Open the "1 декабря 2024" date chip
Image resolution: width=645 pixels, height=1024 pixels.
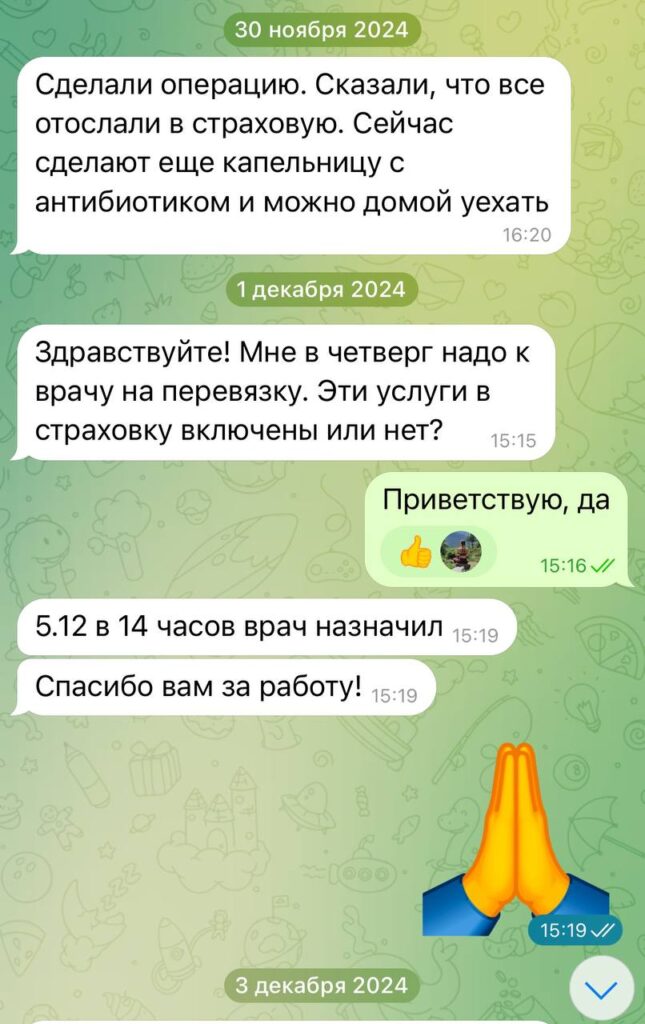(321, 290)
